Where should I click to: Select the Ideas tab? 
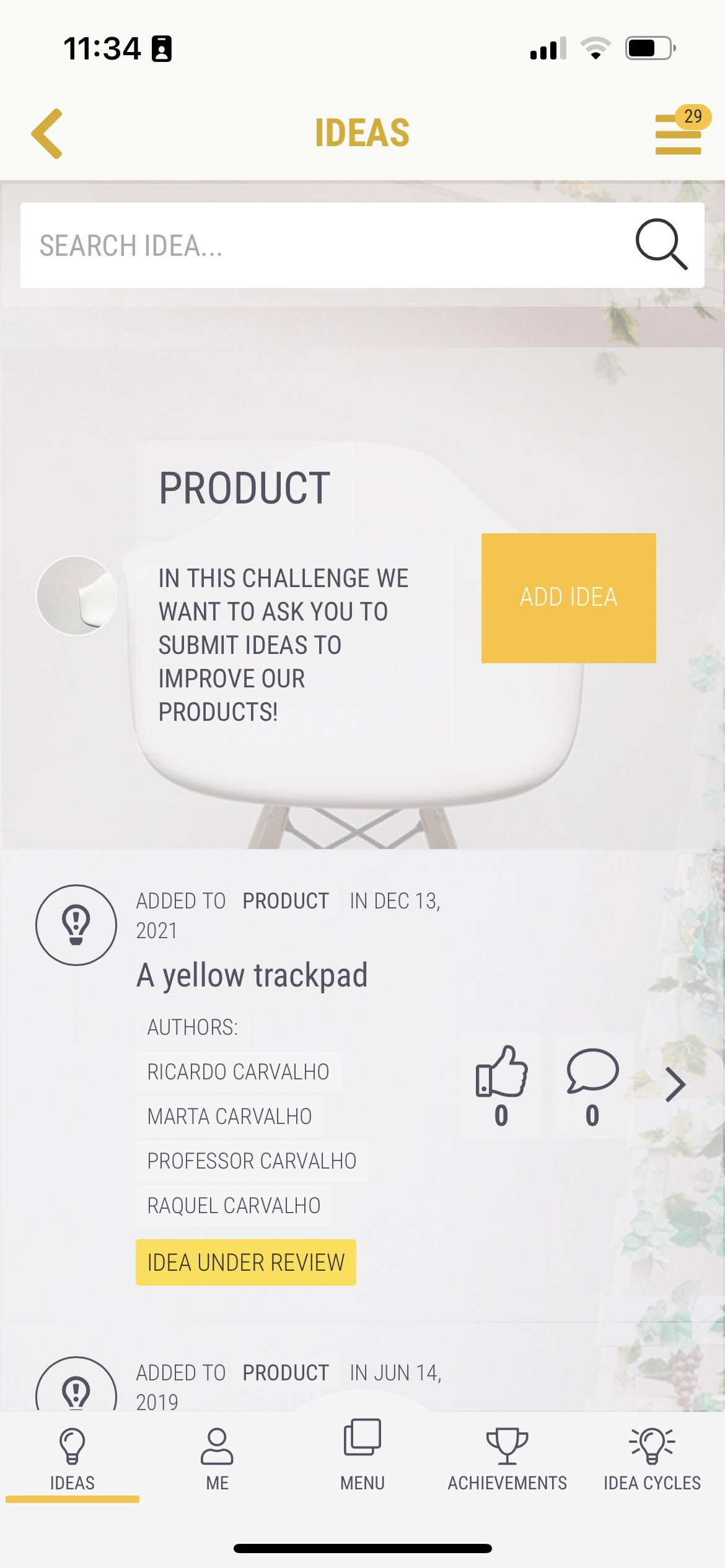[x=72, y=1460]
